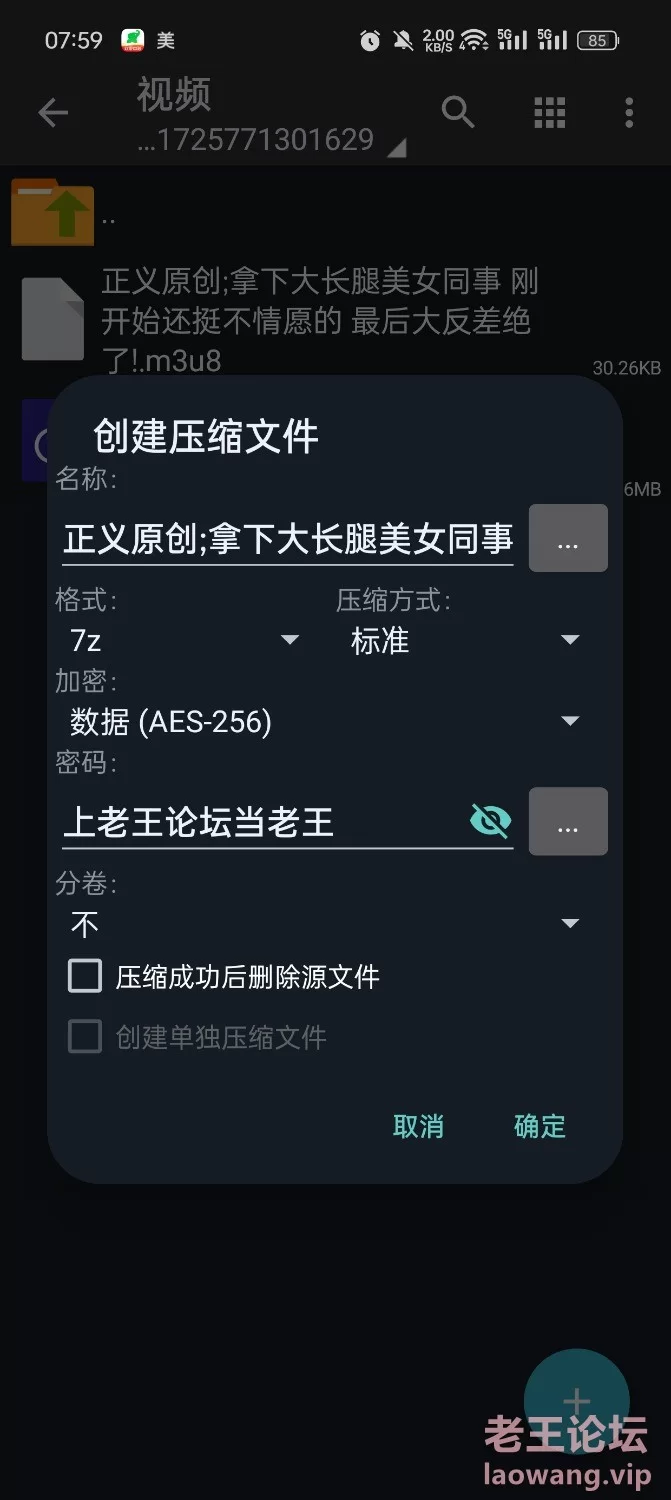Check 压缩成功后删除源文件 checkbox

coord(85,976)
